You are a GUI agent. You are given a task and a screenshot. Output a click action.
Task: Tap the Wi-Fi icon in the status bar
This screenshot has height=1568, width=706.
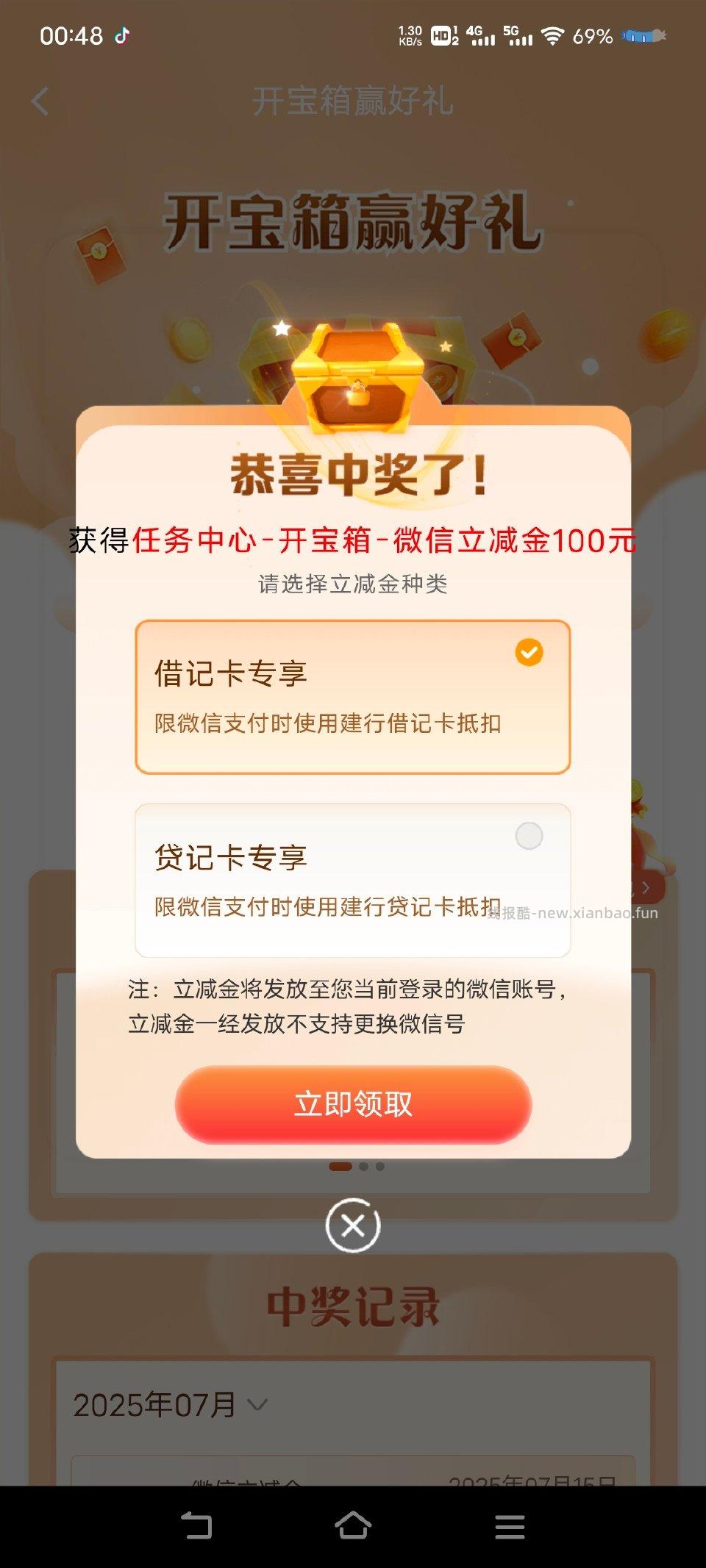coord(552,34)
